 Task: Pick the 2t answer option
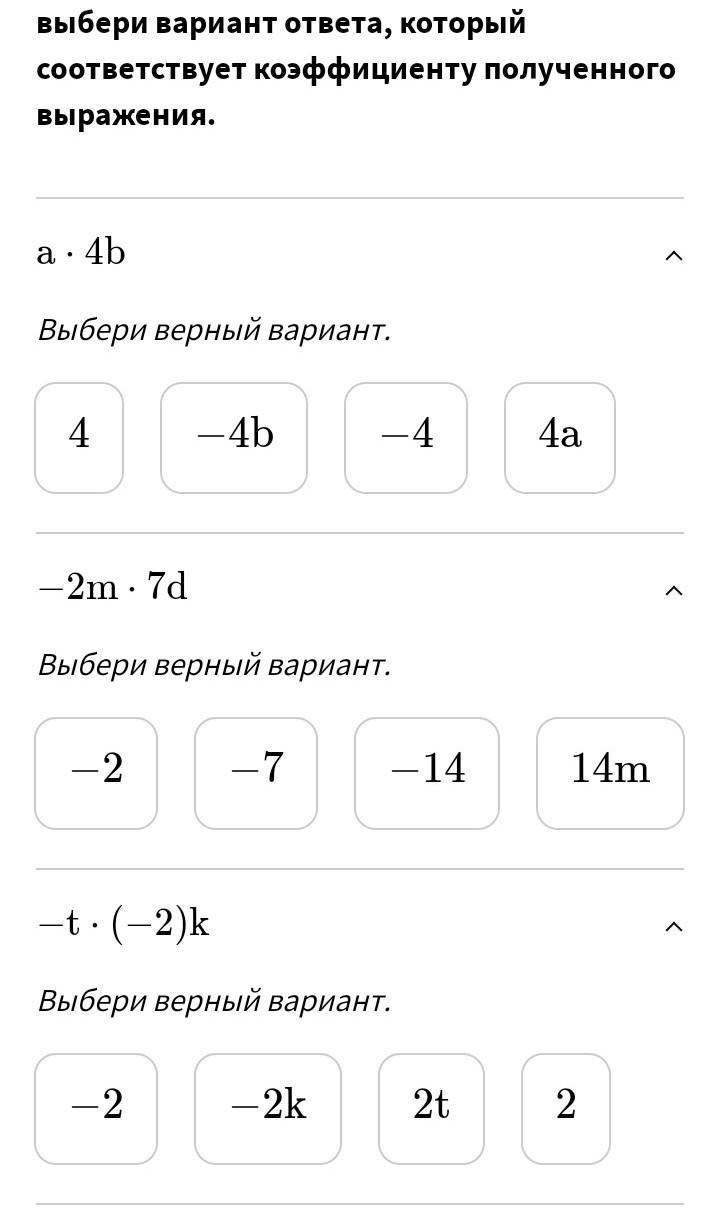click(431, 1108)
